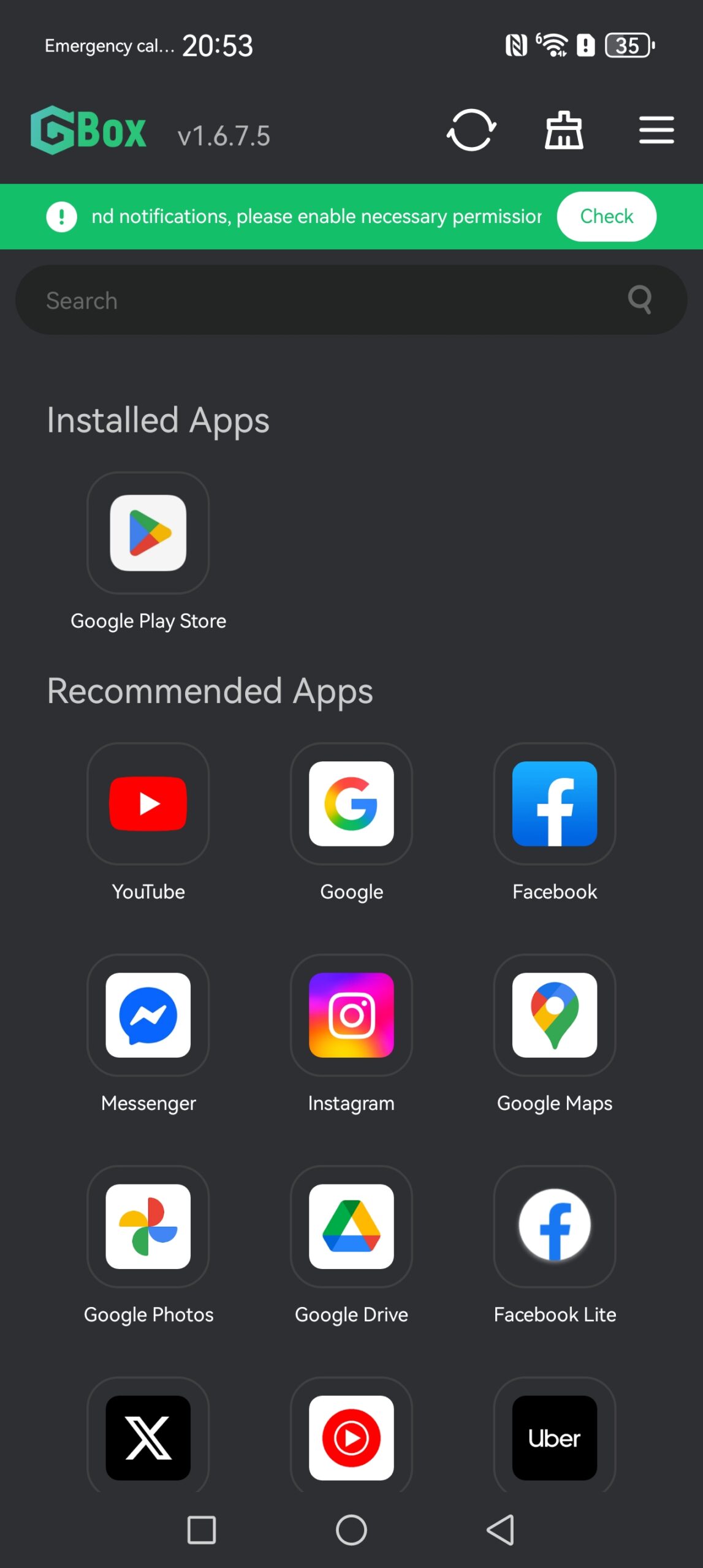Select the Instagram app
This screenshot has width=703, height=1568.
(351, 1015)
